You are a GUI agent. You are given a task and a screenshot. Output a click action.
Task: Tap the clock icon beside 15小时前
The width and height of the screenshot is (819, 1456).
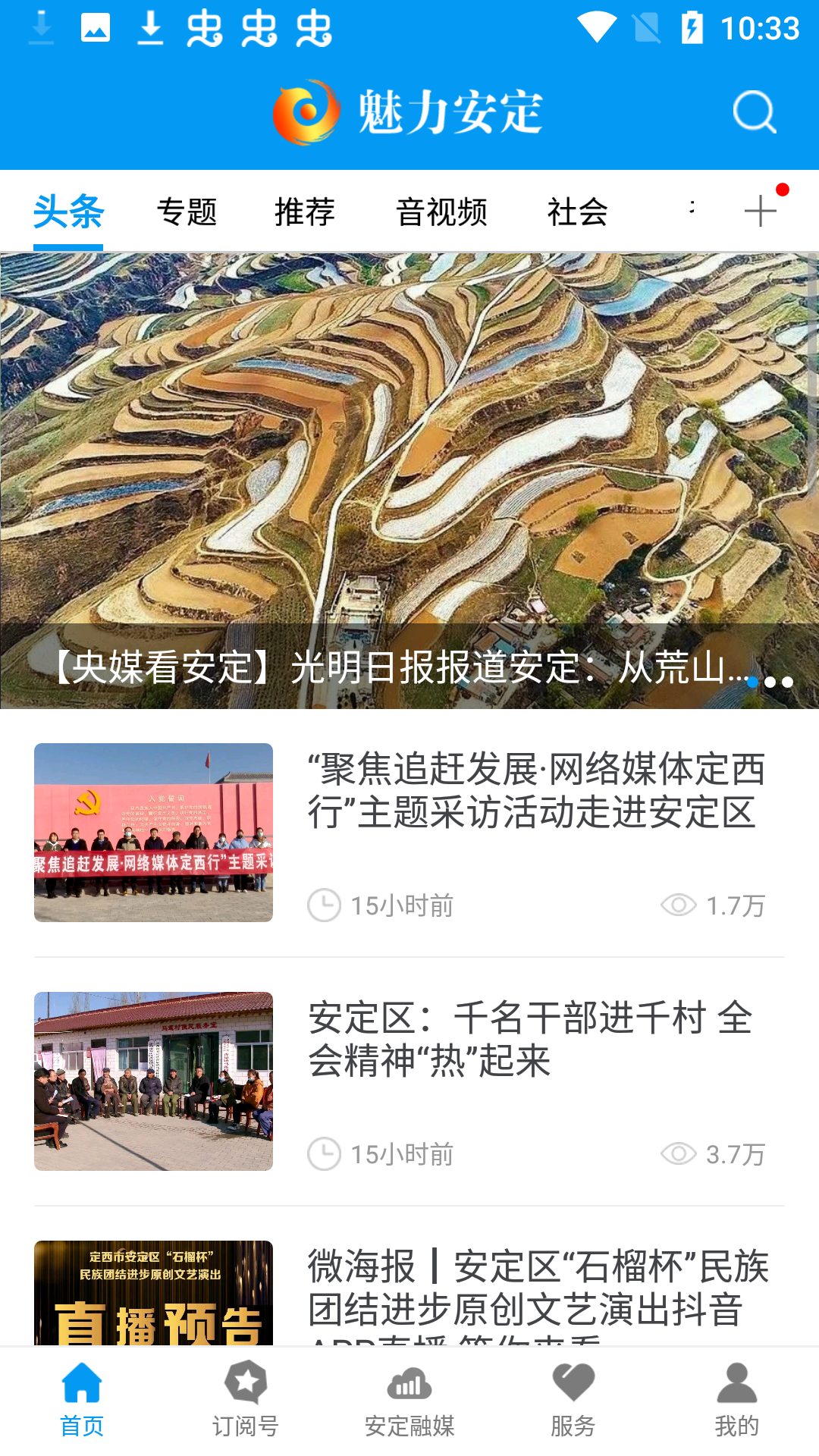(325, 905)
